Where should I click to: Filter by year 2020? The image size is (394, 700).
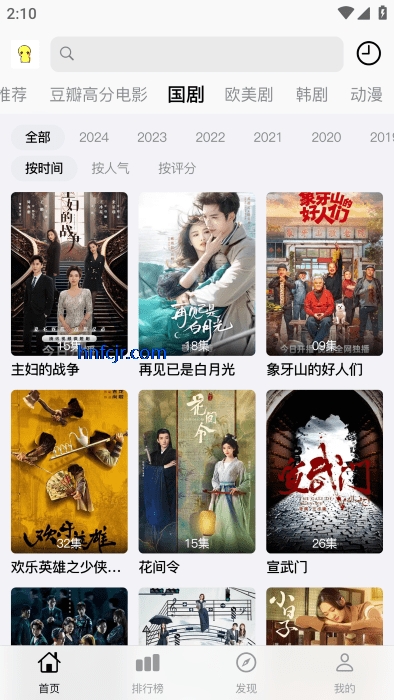coord(326,137)
